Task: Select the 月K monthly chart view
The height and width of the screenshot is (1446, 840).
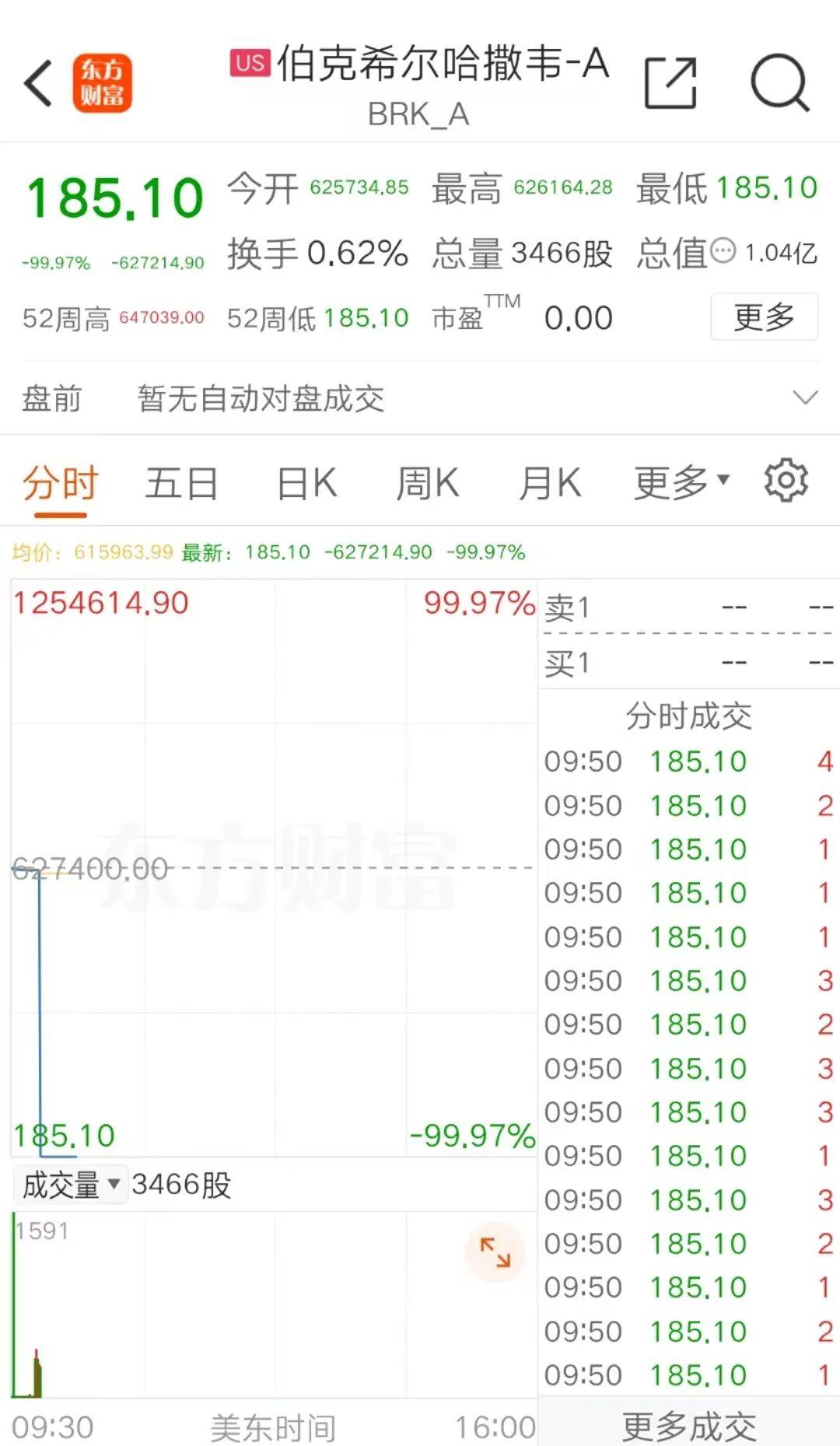Action: coord(551,481)
